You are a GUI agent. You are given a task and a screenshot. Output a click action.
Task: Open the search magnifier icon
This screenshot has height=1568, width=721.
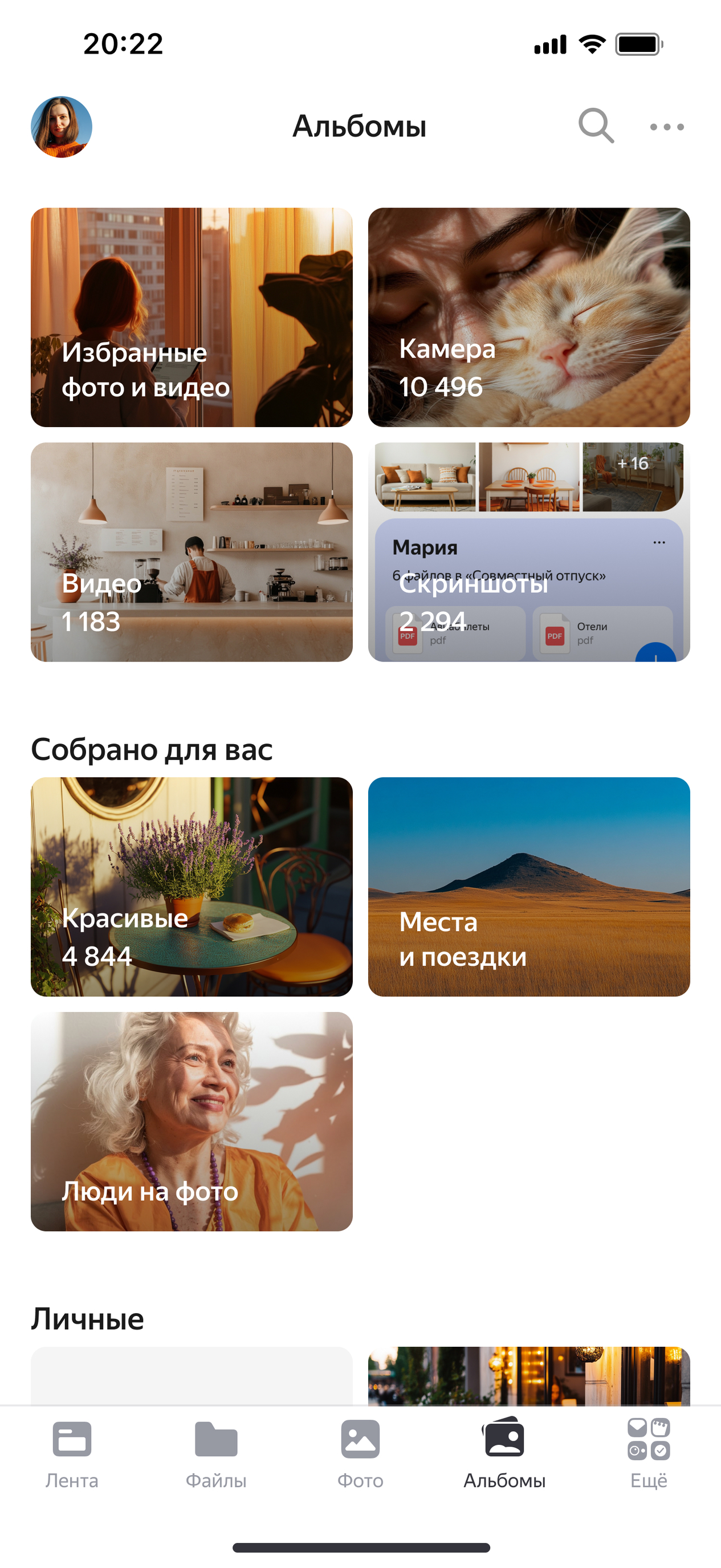click(x=596, y=126)
